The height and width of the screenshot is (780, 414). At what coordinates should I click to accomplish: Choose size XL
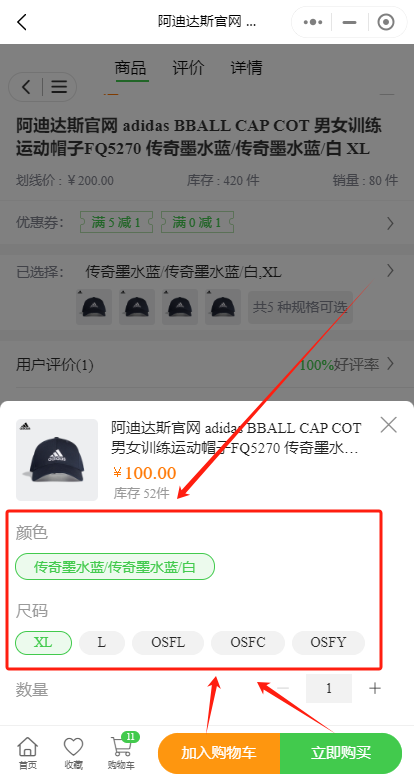point(43,642)
